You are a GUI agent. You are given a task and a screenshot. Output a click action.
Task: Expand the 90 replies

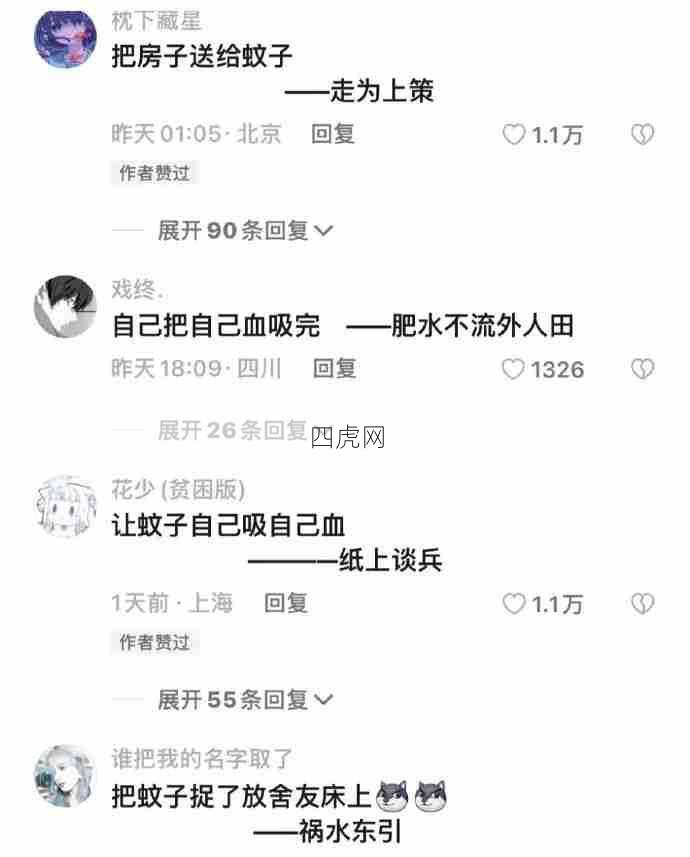point(245,231)
